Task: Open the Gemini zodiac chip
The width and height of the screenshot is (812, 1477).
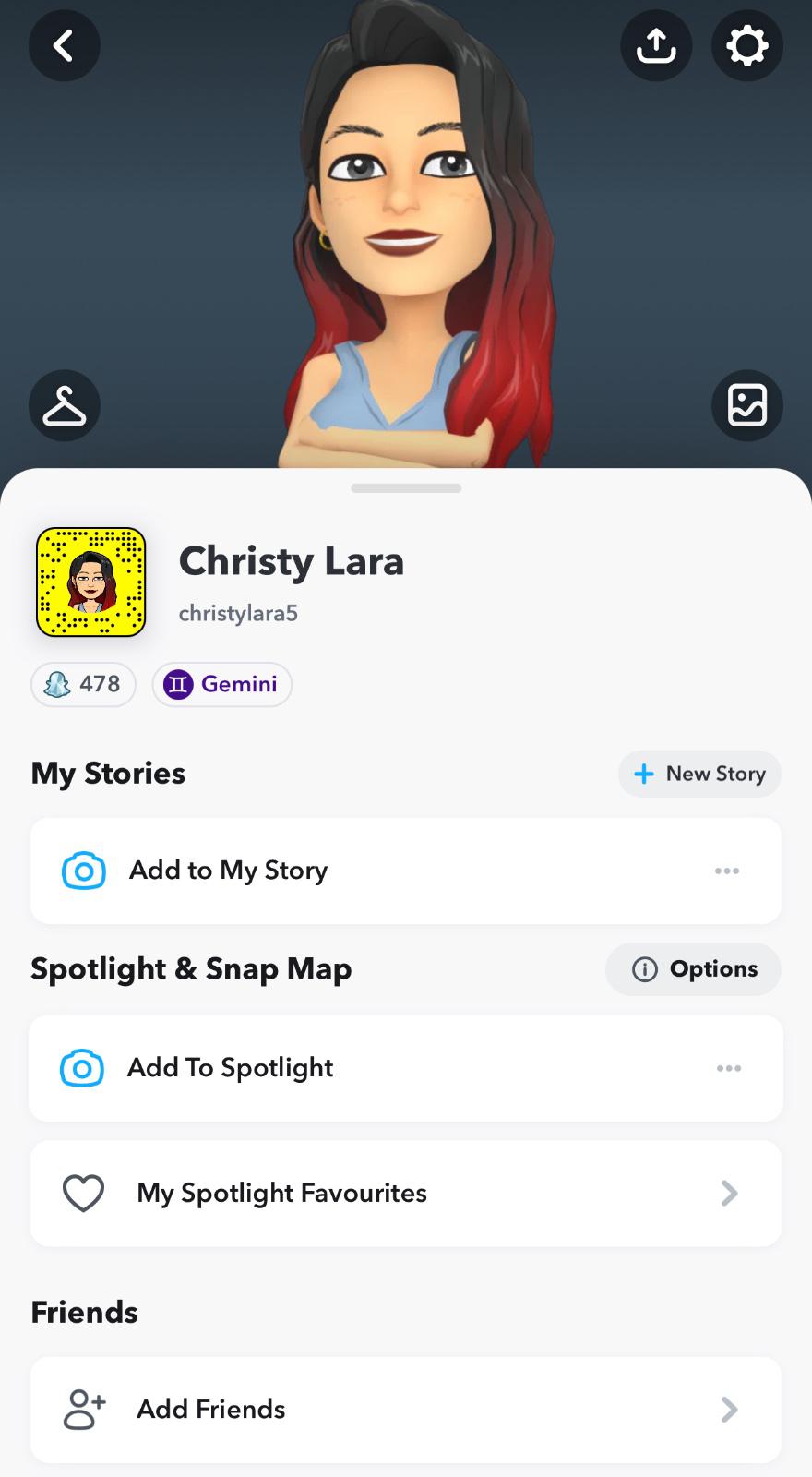Action: pos(221,684)
